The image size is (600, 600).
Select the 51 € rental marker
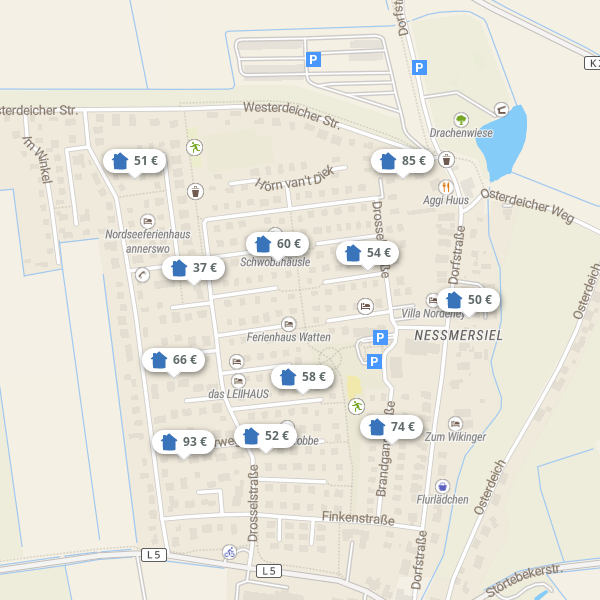click(x=135, y=160)
